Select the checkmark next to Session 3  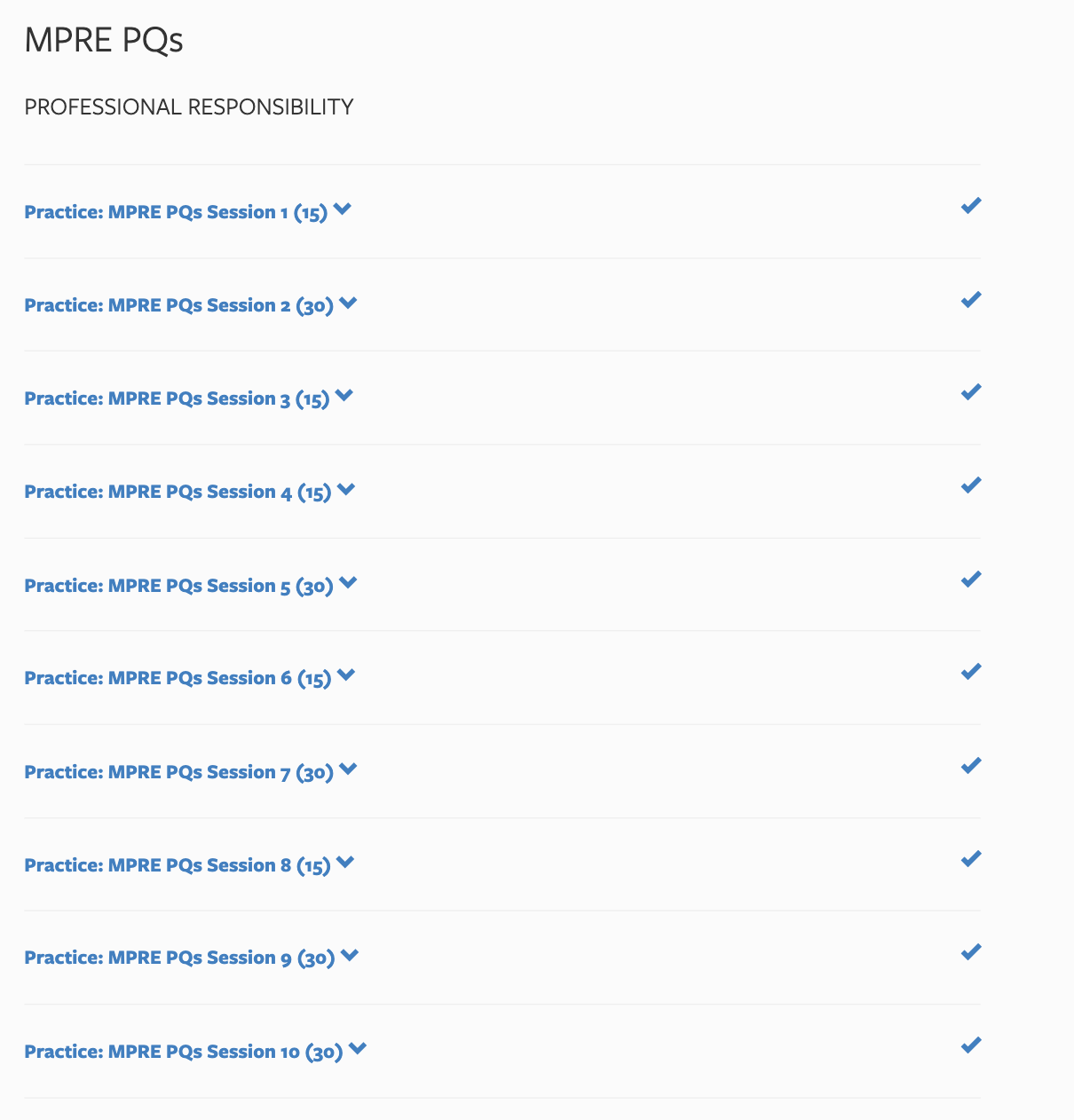click(x=971, y=392)
